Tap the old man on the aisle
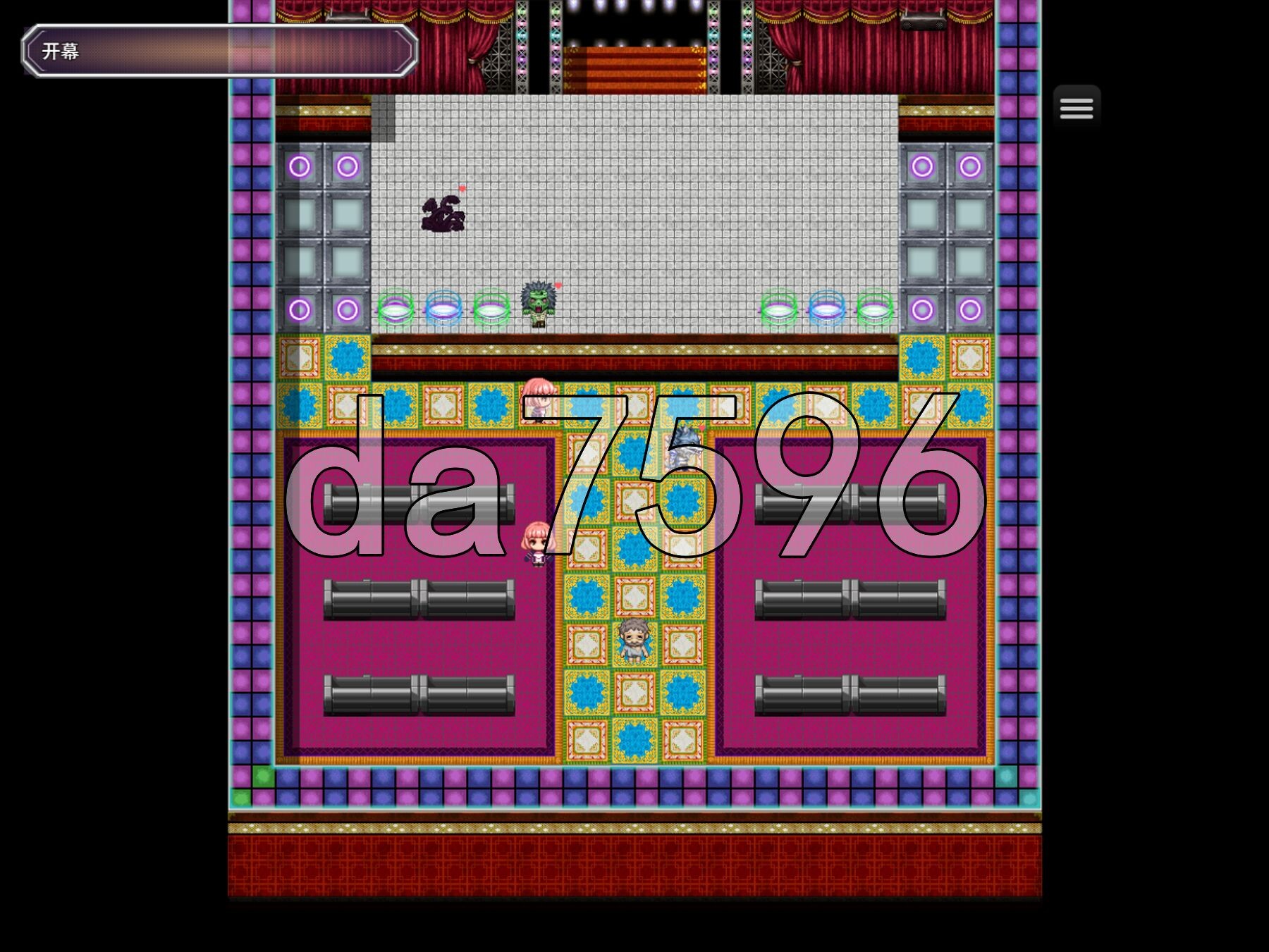The image size is (1269, 952). point(634,640)
